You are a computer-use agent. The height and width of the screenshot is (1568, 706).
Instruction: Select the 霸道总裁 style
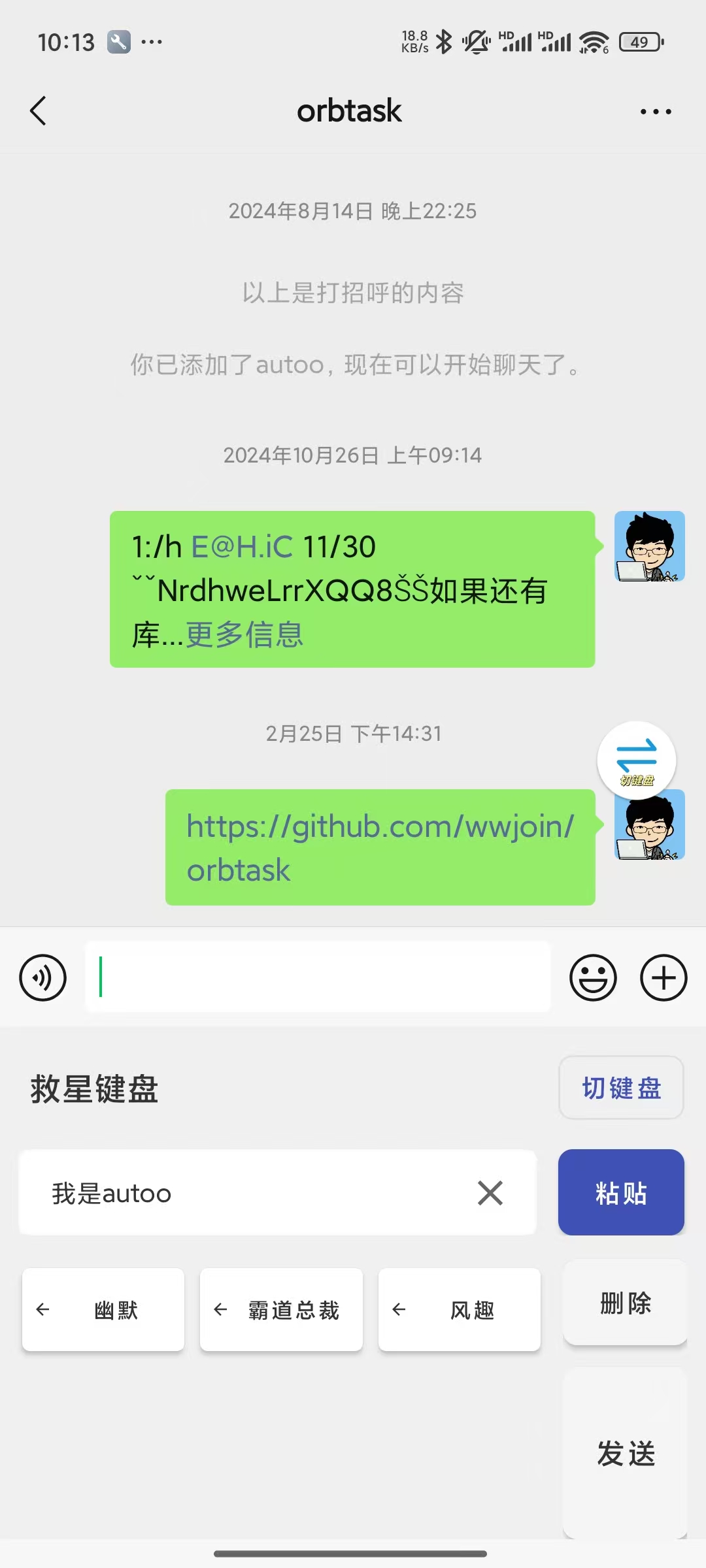pyautogui.click(x=281, y=1310)
